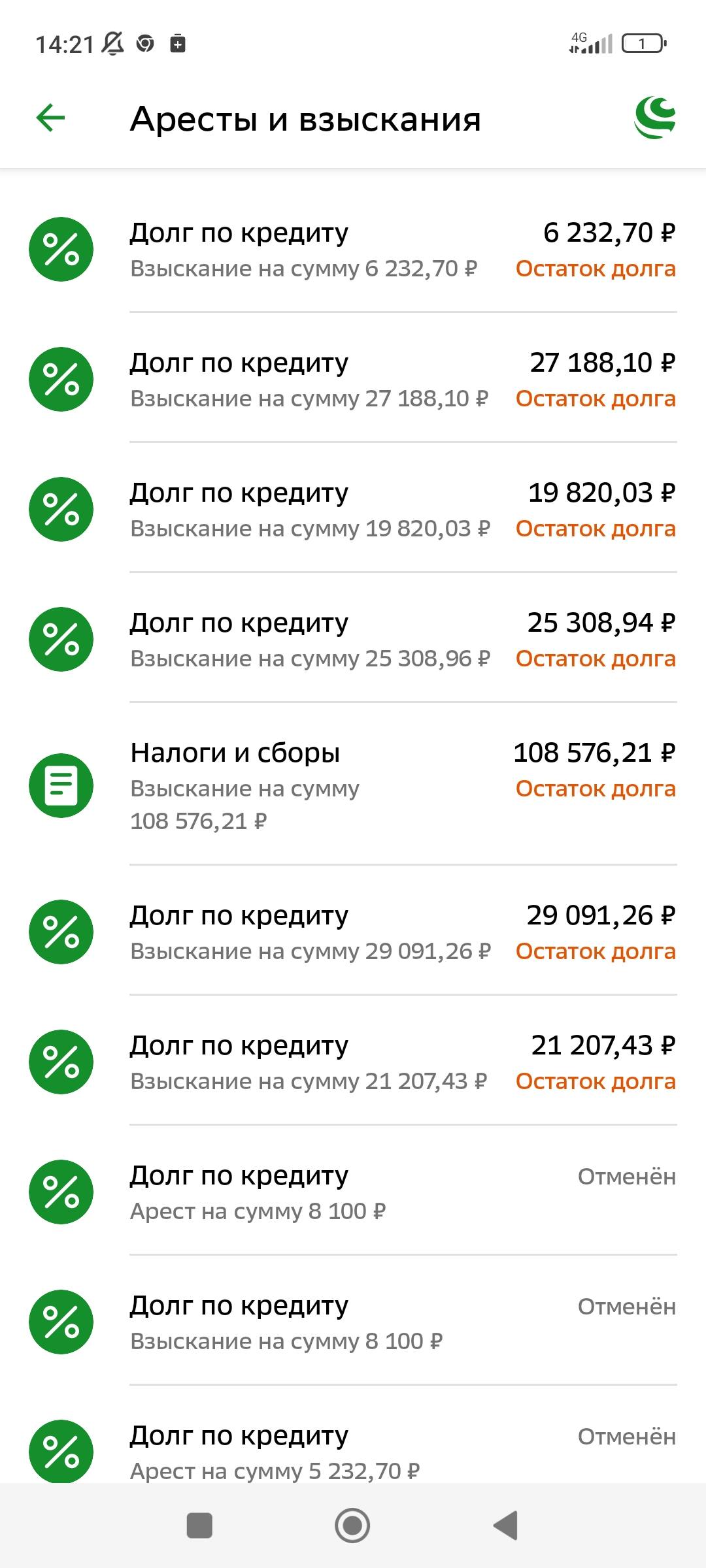Screen dimensions: 706x1568
Task: Tap the percent icon near 19 820,03 debt
Action: pos(61,508)
